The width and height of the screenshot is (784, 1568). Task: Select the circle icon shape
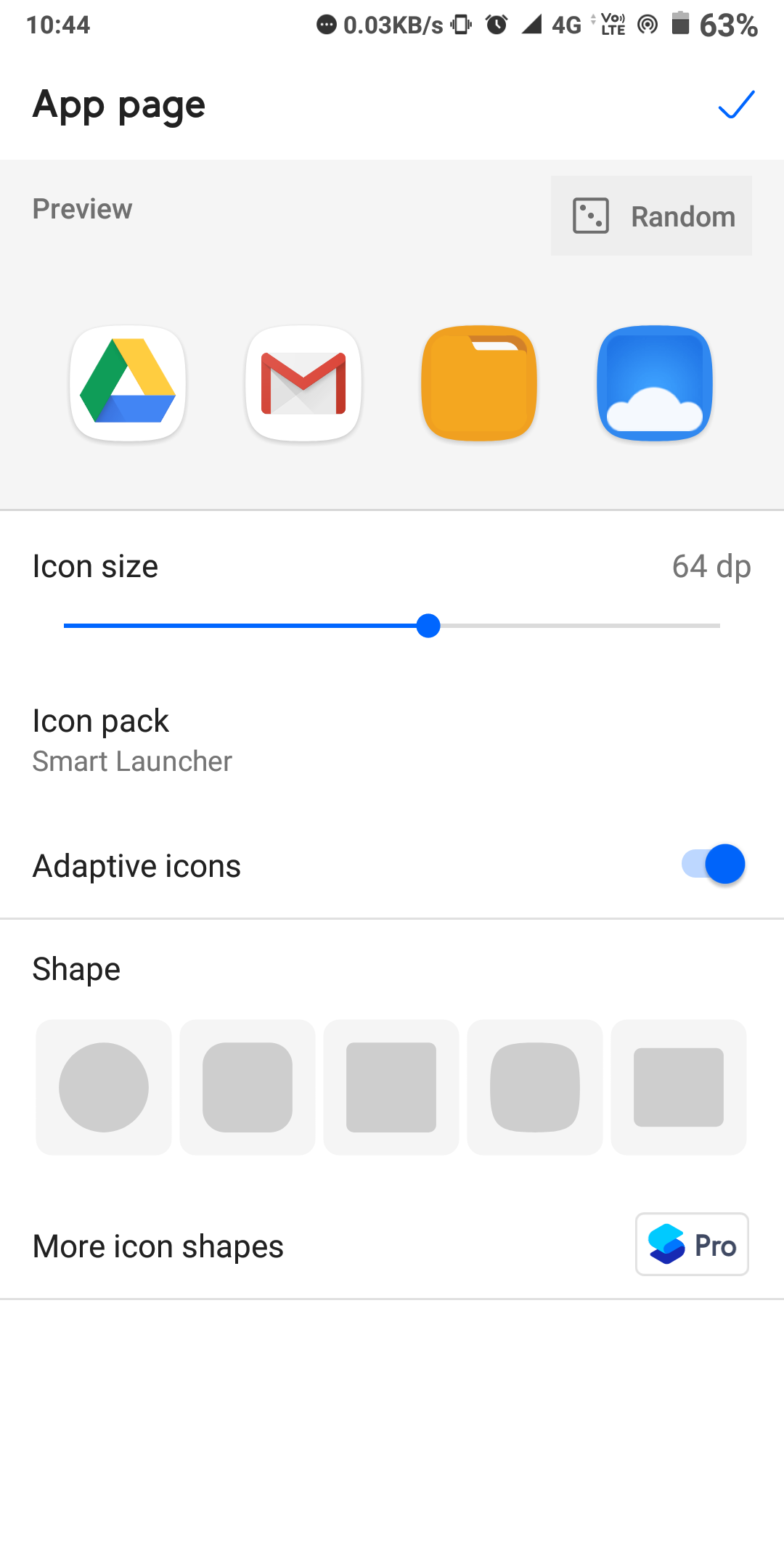(x=104, y=1087)
